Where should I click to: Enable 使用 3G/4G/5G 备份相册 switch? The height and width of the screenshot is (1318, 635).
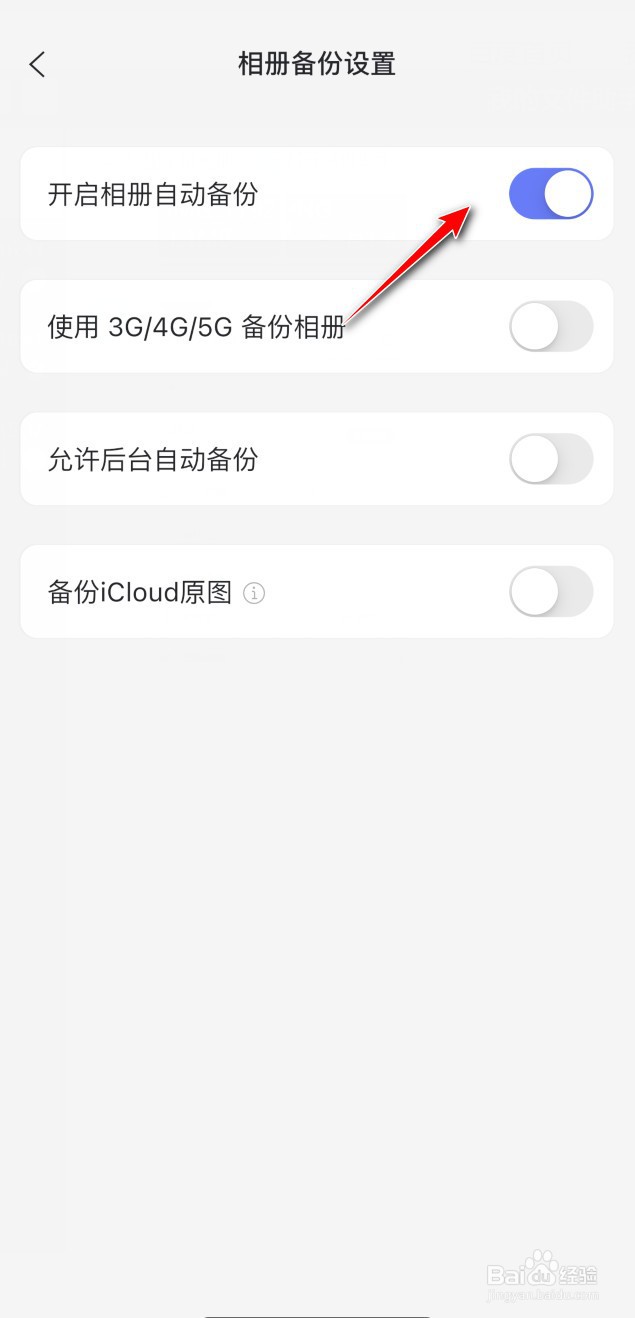click(551, 327)
